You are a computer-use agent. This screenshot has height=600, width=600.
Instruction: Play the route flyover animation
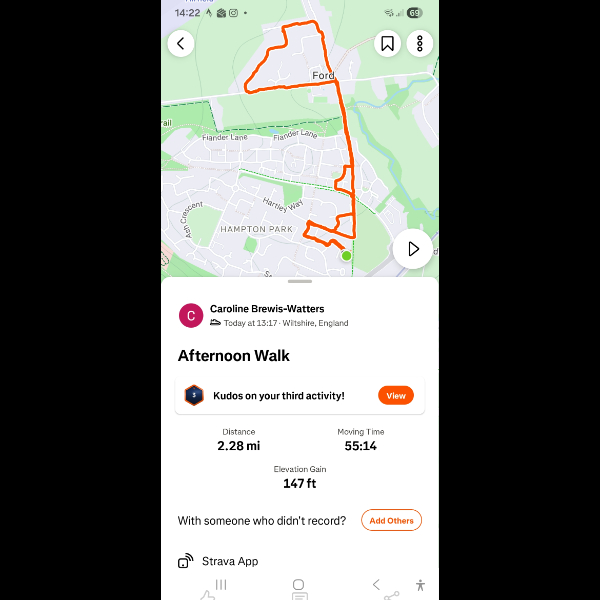click(x=412, y=249)
